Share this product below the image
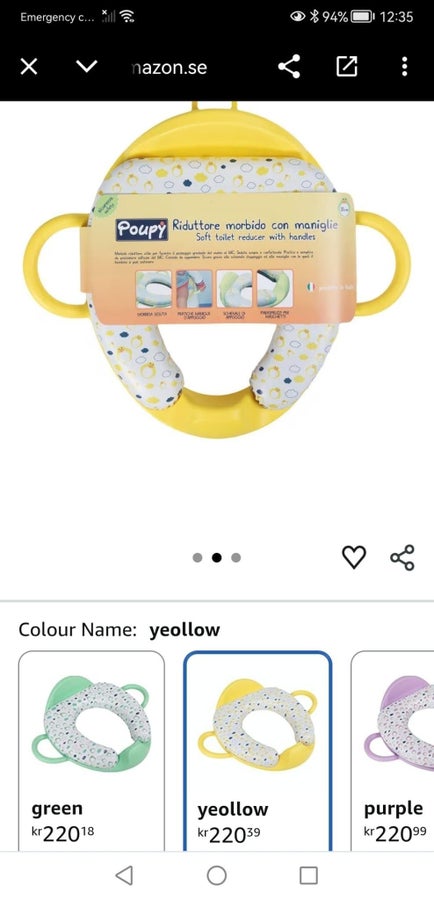This screenshot has width=434, height=900. click(402, 557)
